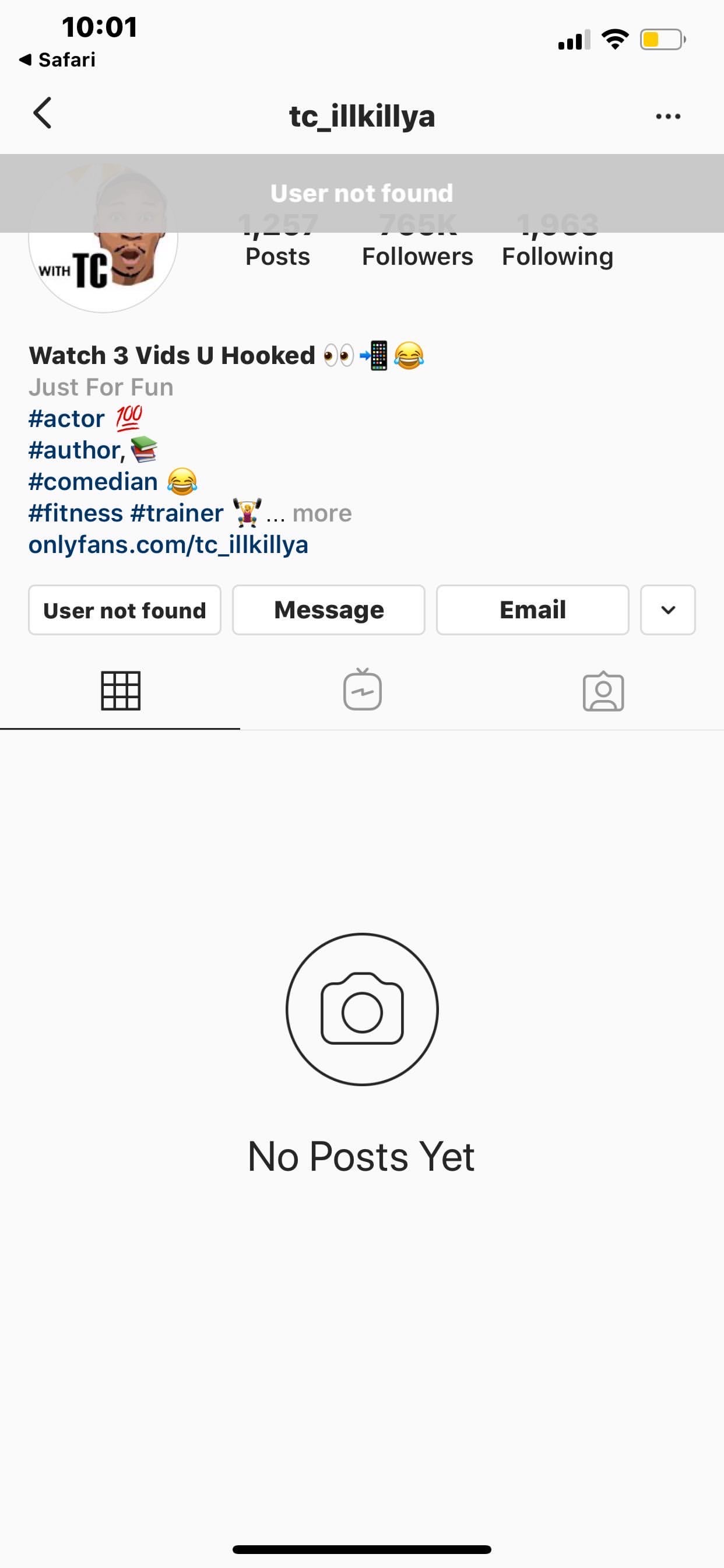
Task: Open the #comedian hashtag
Action: (93, 481)
